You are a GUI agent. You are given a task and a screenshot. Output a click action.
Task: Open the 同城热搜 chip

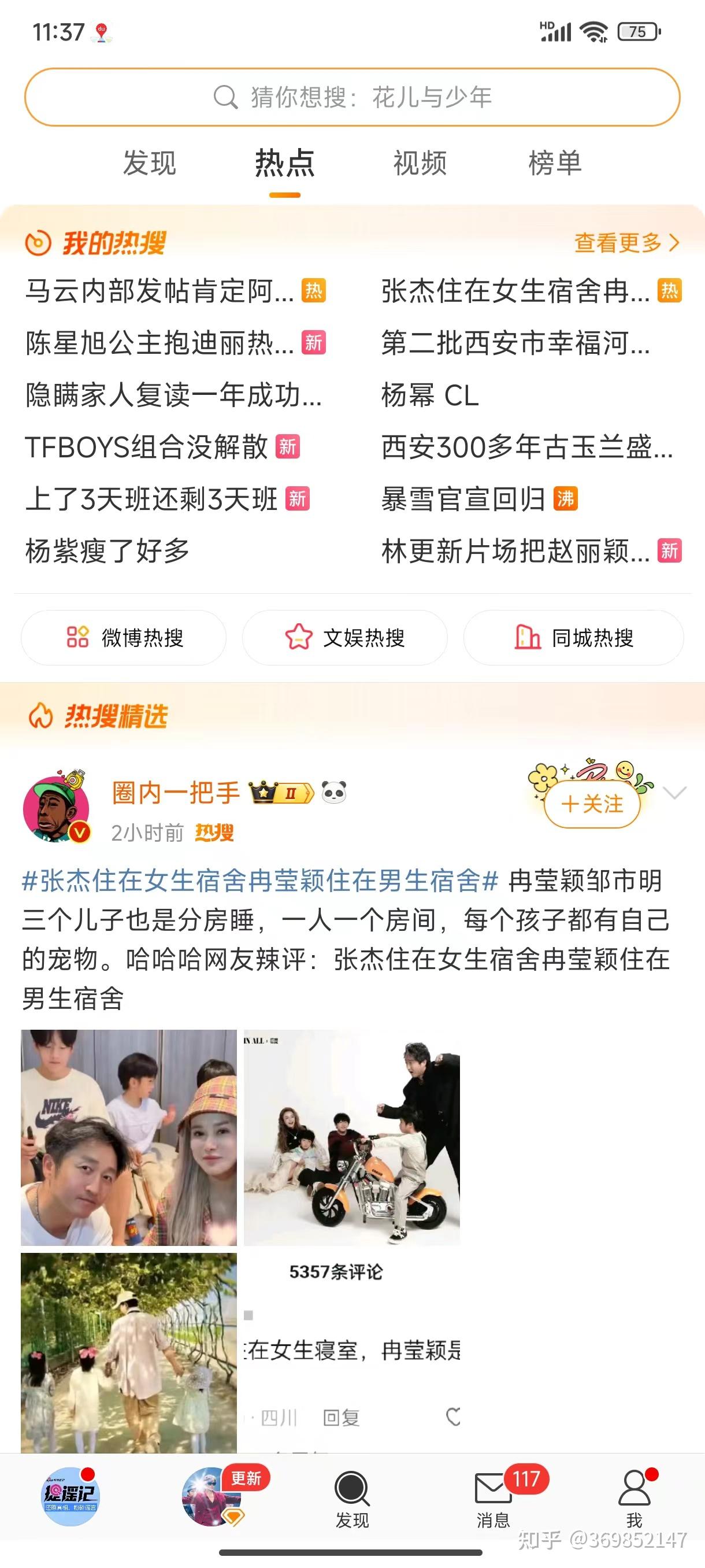coord(574,638)
